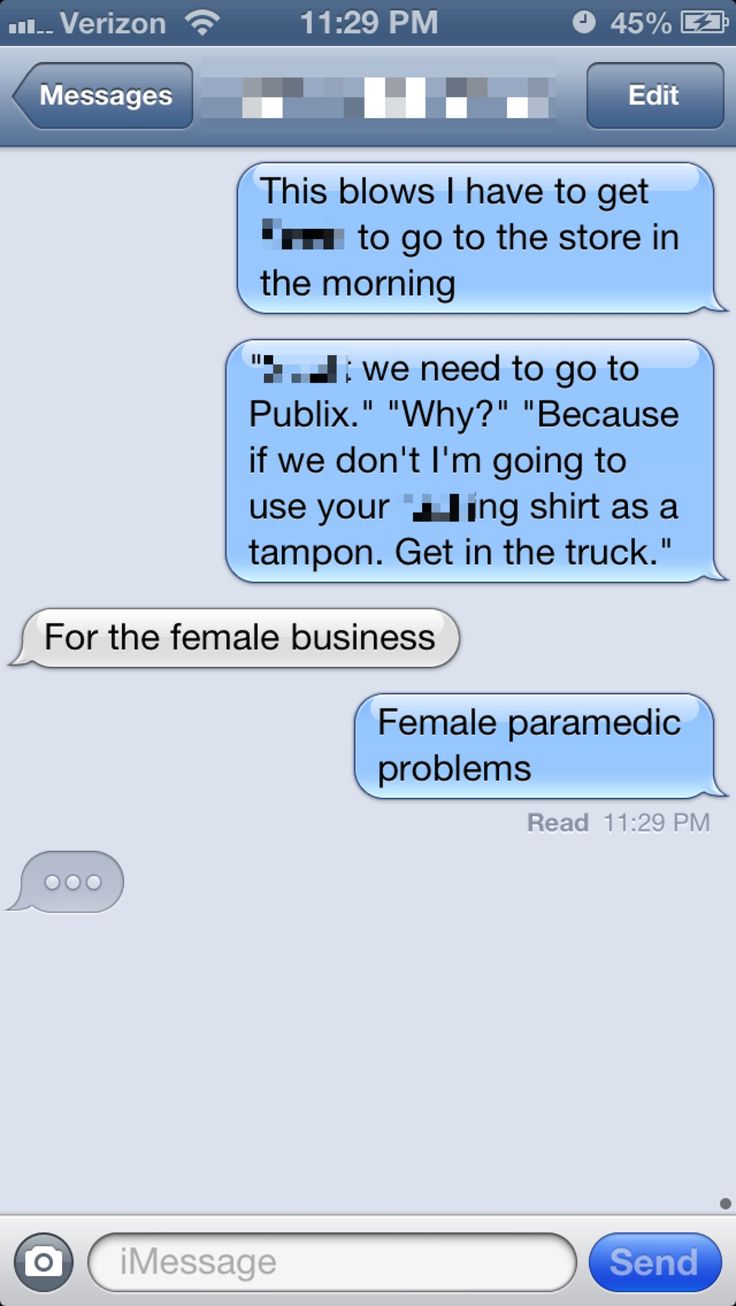Open the camera attachment icon

[x=43, y=1262]
